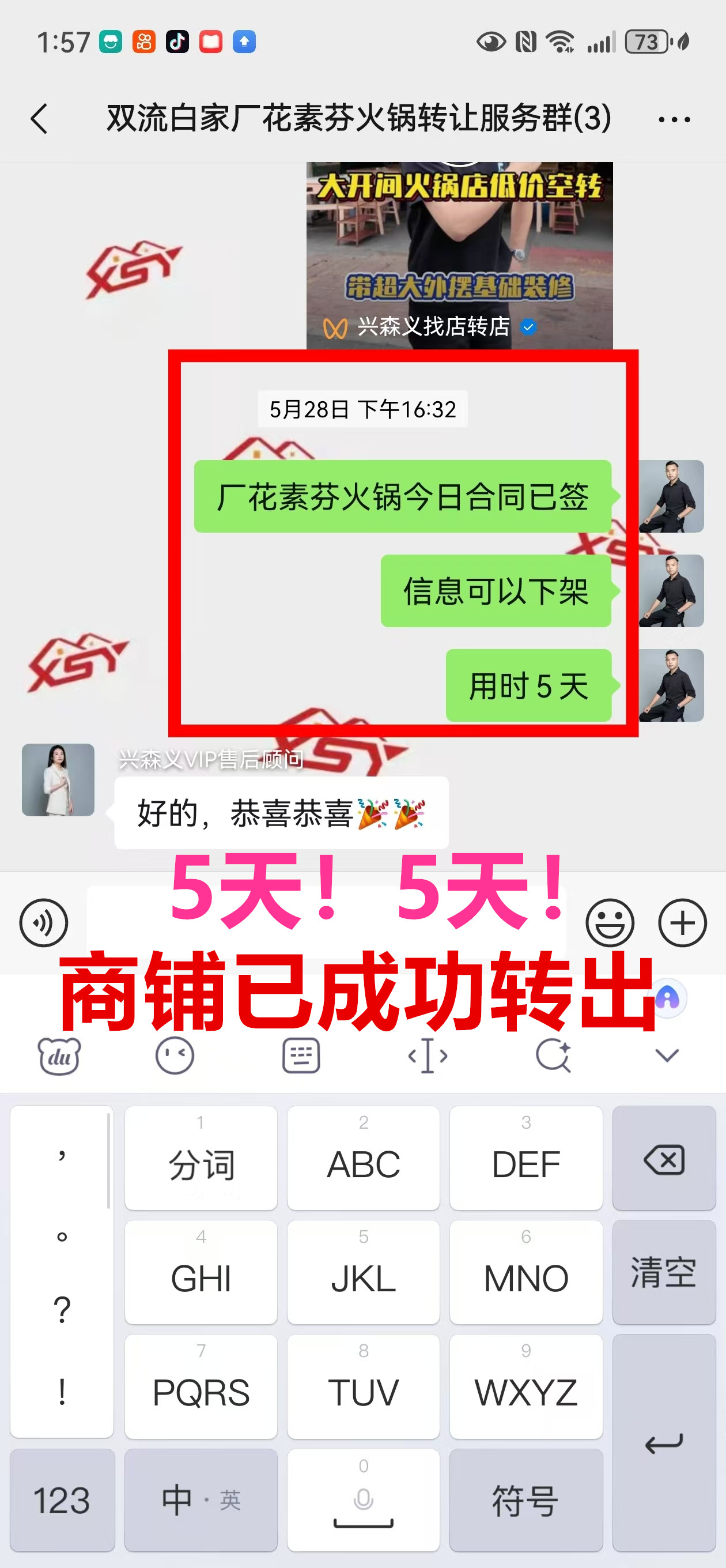726x1568 pixels.
Task: Open the shared hotpot shop video
Action: coord(459,255)
